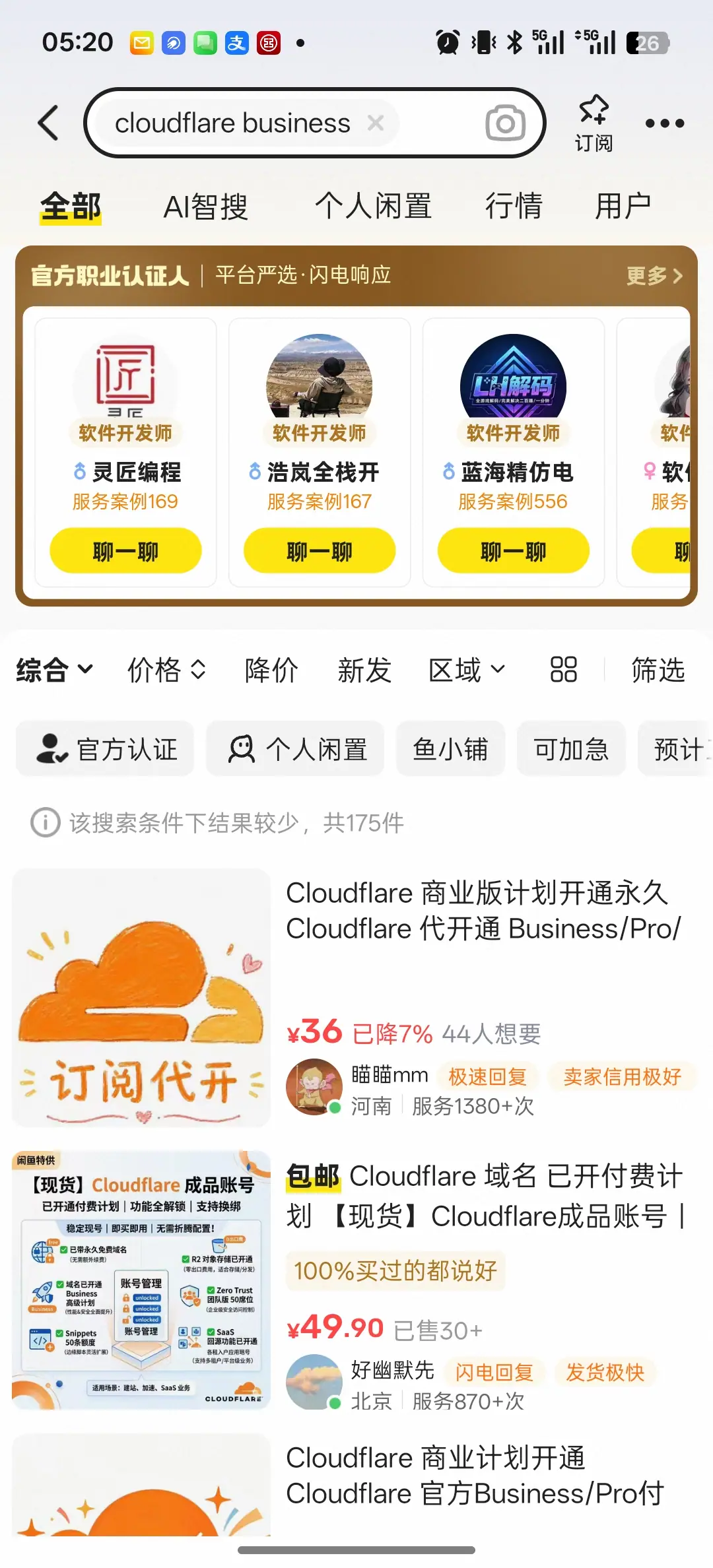
Task: Expand the 区域 region dropdown
Action: click(x=467, y=670)
